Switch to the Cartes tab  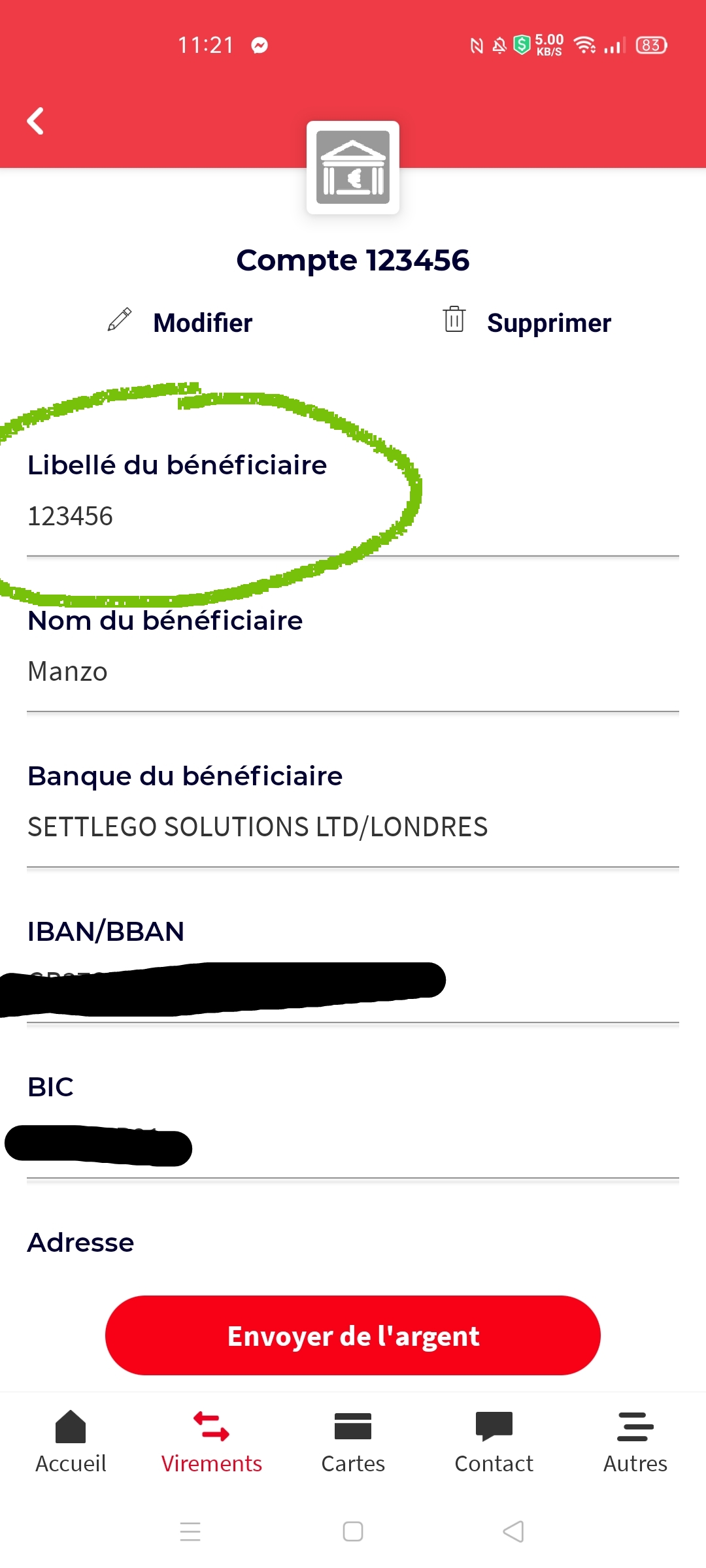[352, 1444]
